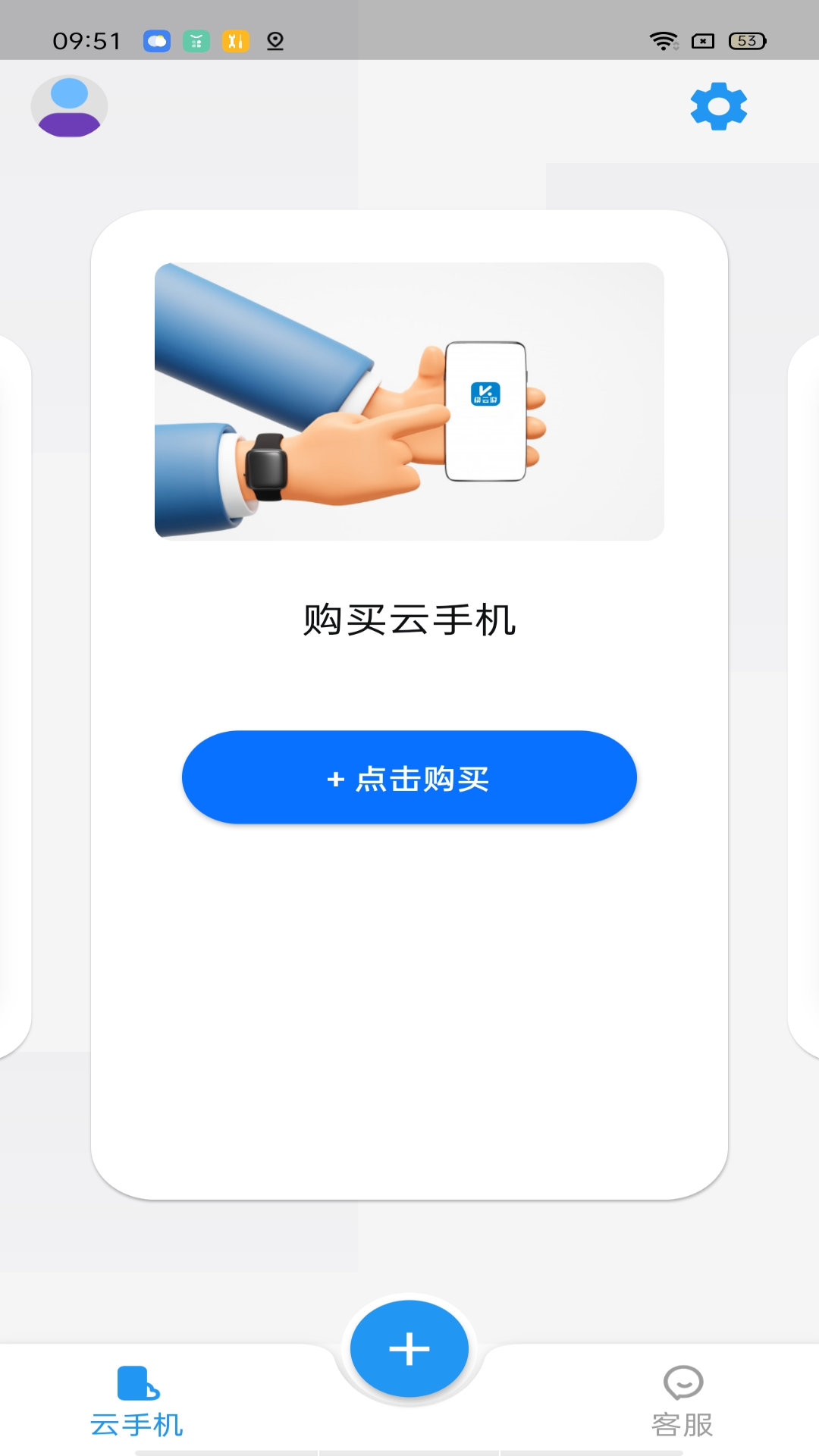Screen dimensions: 819x1456
Task: Tap the Wi-Fi icon in the status bar
Action: point(666,42)
